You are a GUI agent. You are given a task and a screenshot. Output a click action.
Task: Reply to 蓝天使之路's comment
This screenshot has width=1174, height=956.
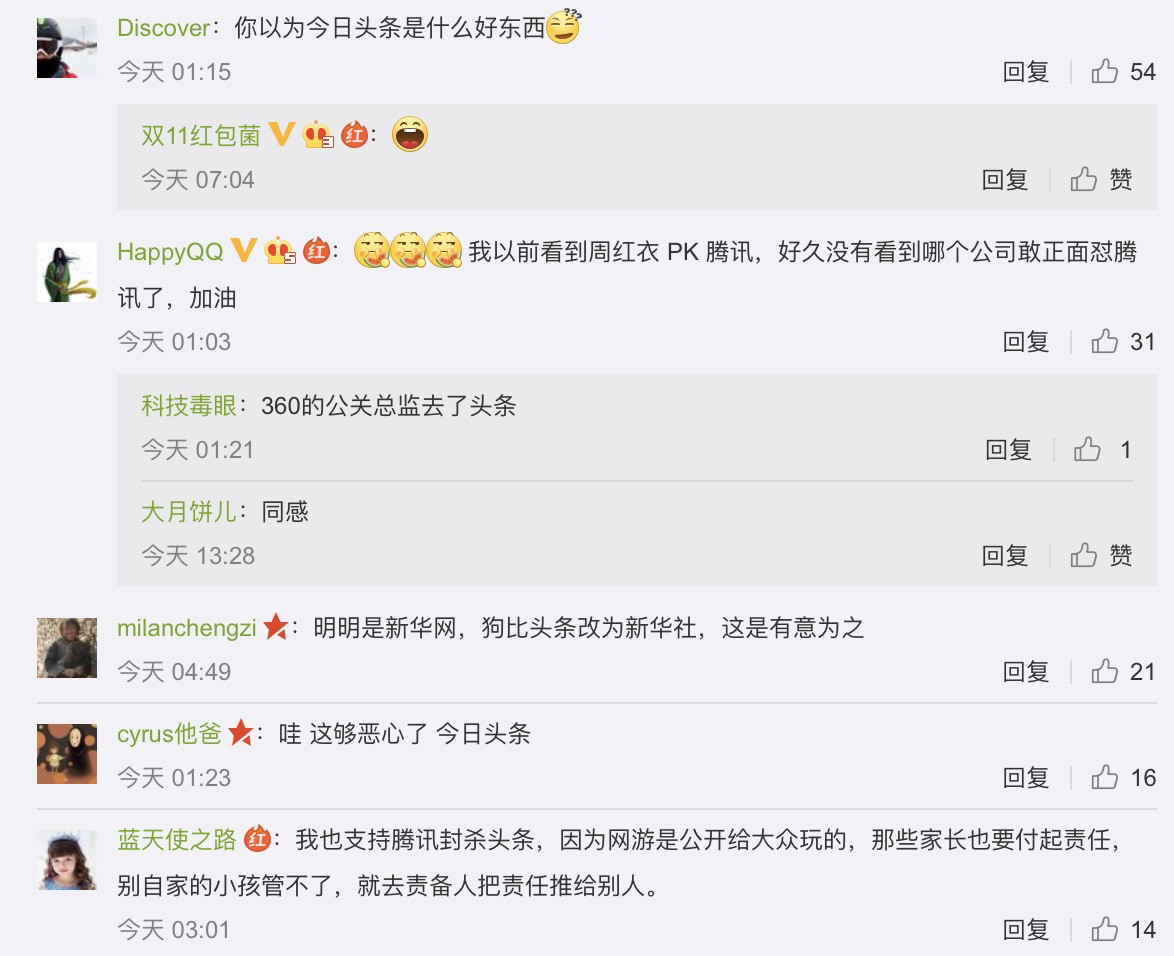pyautogui.click(x=1026, y=930)
